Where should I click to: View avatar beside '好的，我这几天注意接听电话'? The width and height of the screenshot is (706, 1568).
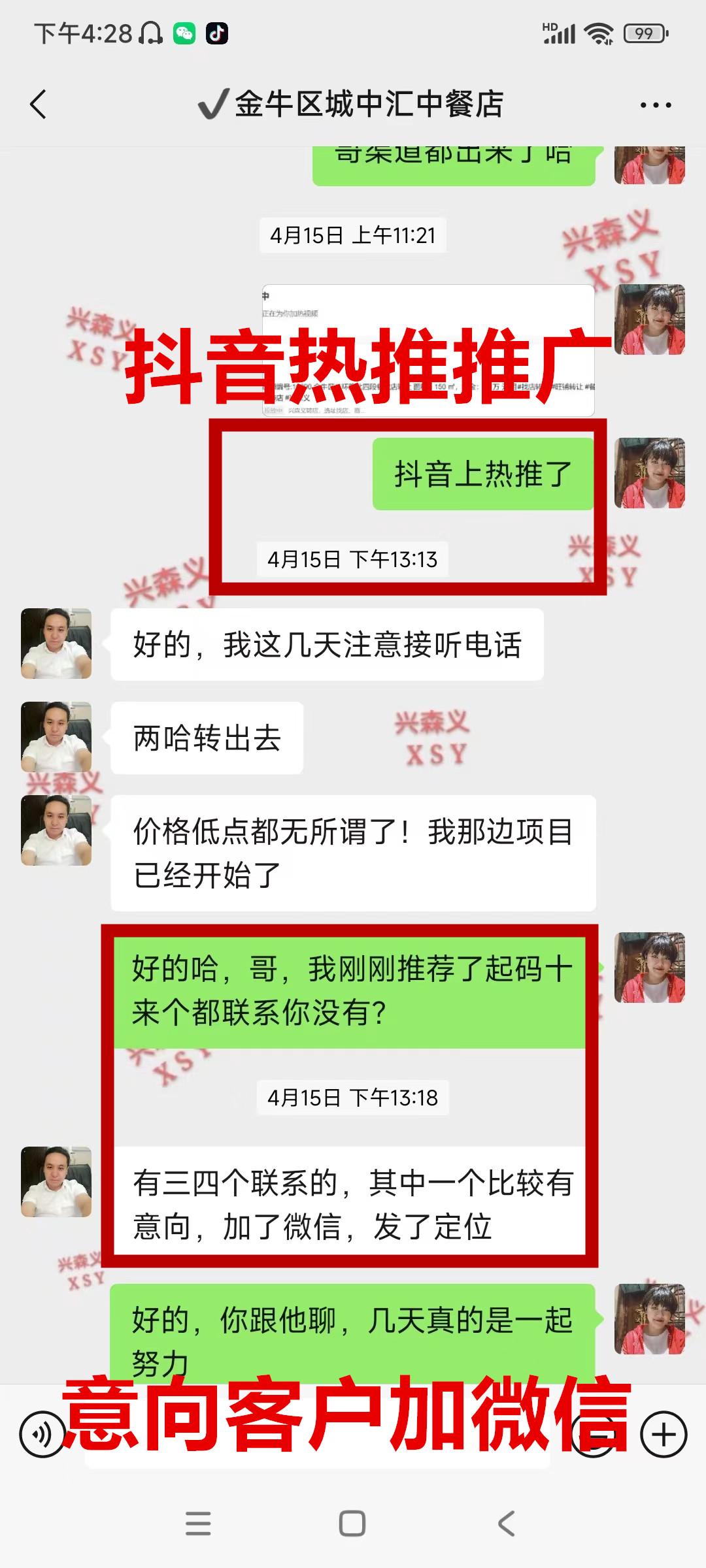coord(56,644)
